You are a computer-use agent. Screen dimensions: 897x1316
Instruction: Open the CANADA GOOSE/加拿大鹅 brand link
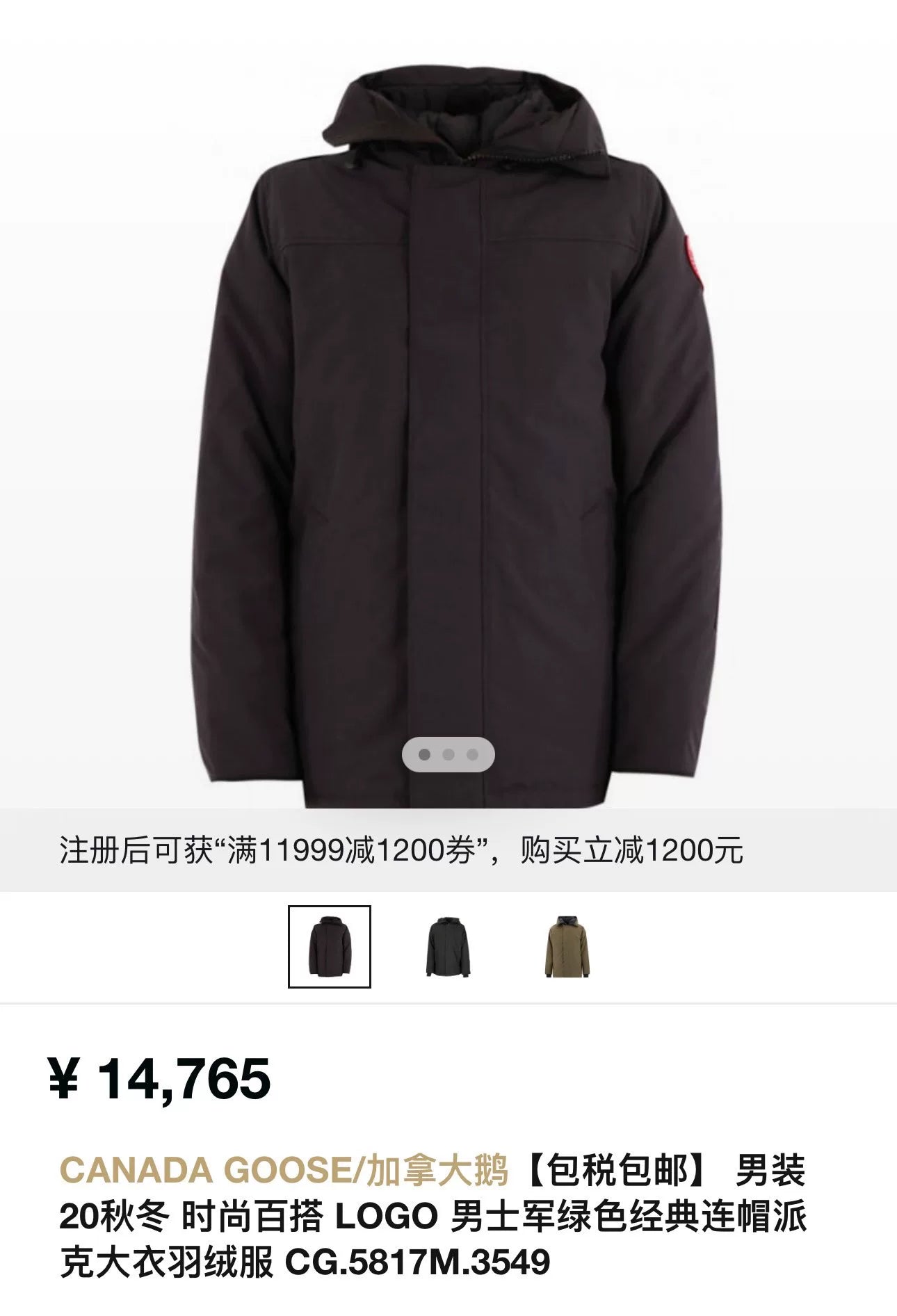284,1170
